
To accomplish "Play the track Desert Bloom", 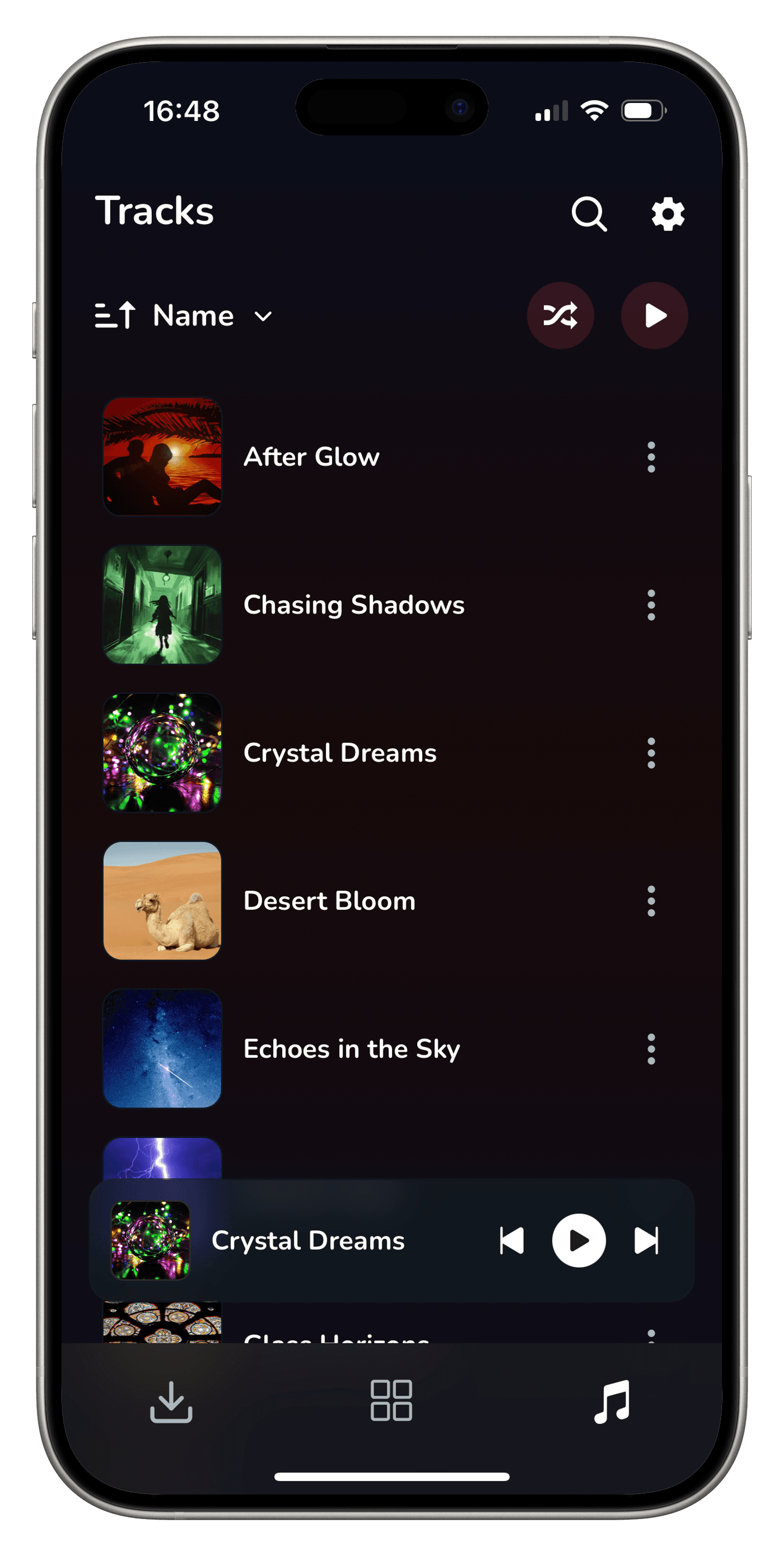I will [x=329, y=900].
